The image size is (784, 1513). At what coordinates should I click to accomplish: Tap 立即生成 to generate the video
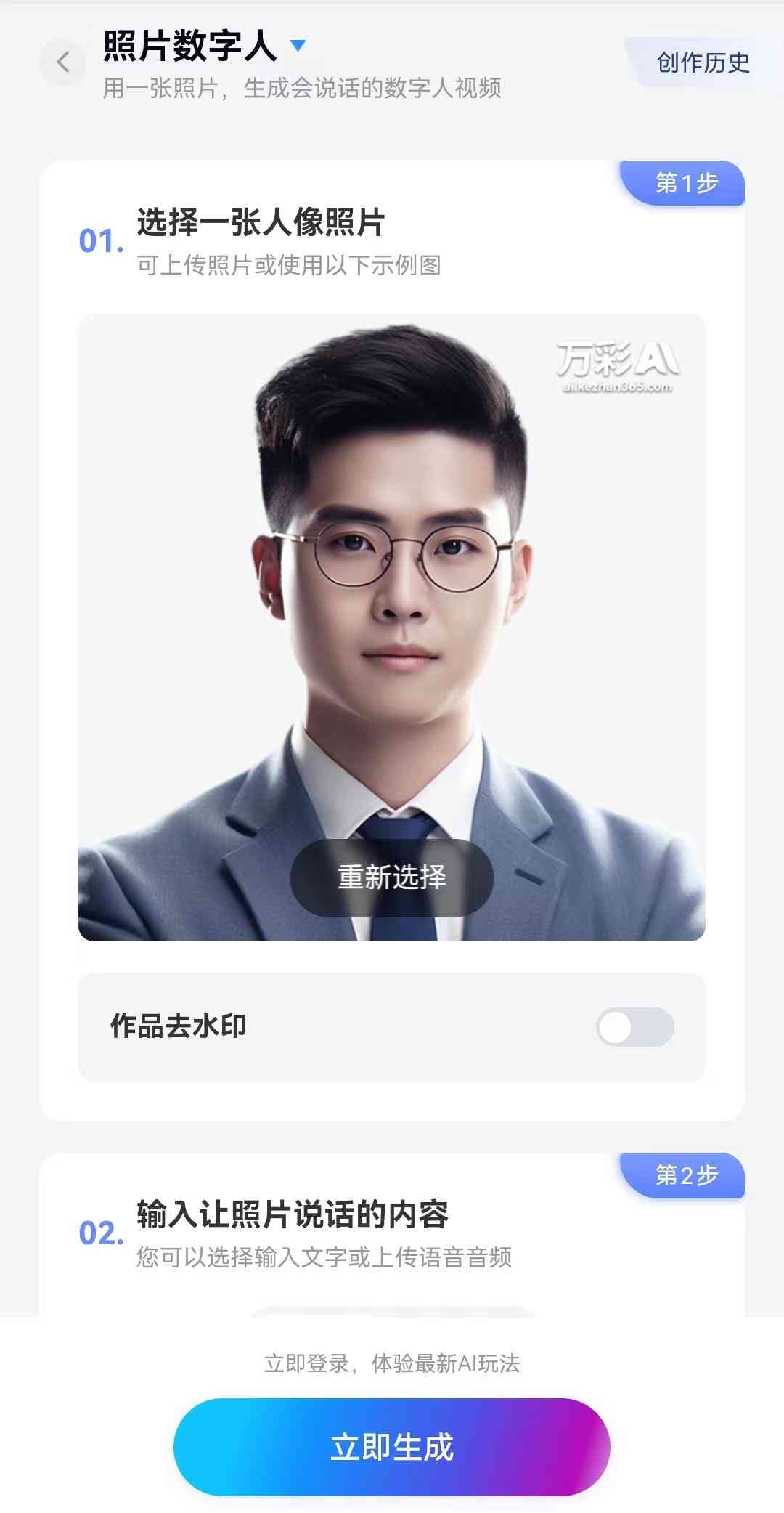coord(392,1447)
